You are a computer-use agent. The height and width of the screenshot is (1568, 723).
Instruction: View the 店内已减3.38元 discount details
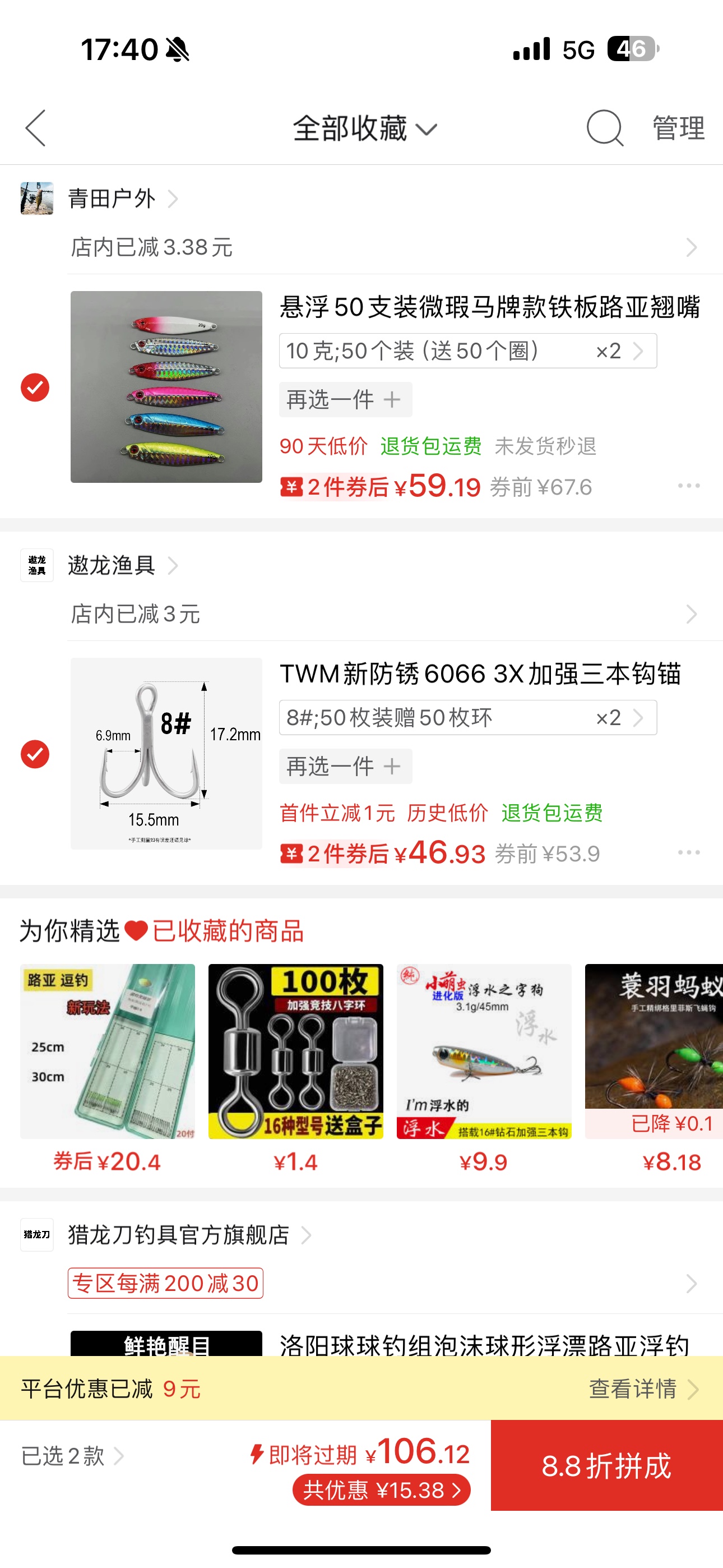(x=383, y=248)
